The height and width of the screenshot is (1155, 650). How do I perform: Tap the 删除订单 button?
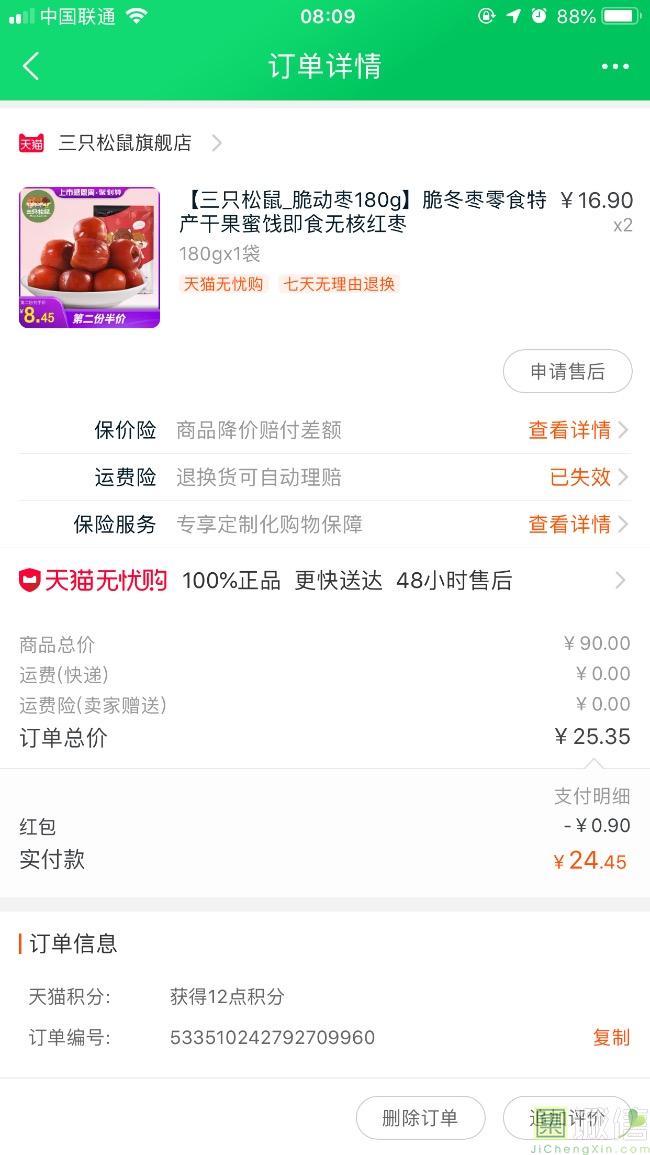click(x=420, y=1118)
